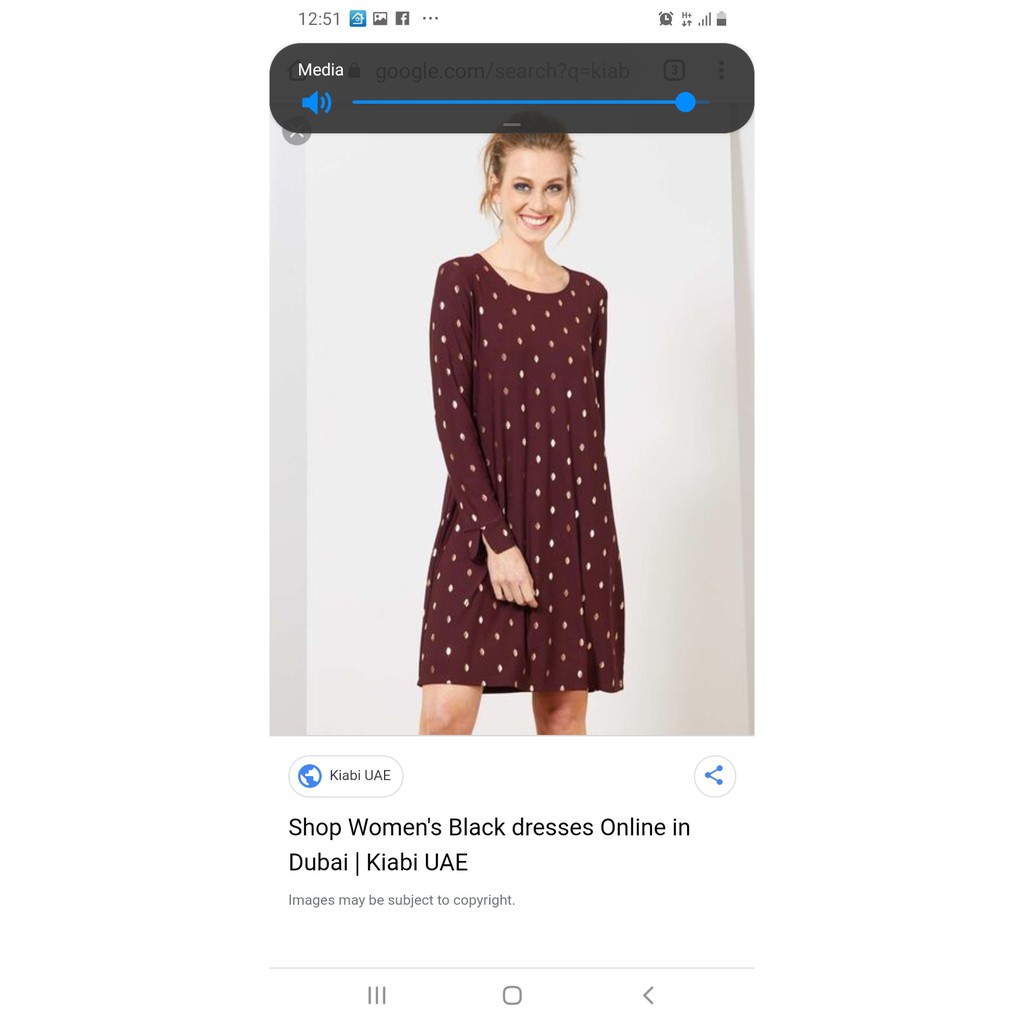The height and width of the screenshot is (1024, 1024).
Task: Mute media volume via speaker icon
Action: (x=316, y=102)
